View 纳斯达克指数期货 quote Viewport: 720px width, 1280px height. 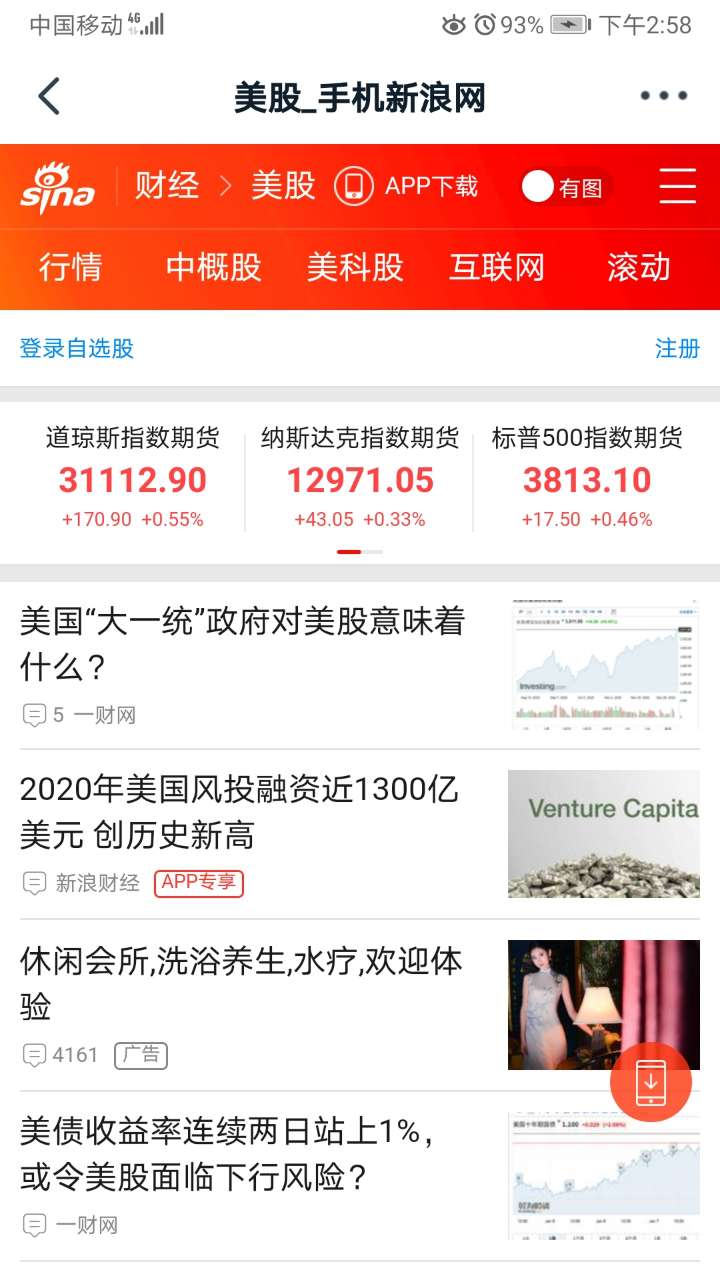coord(360,478)
